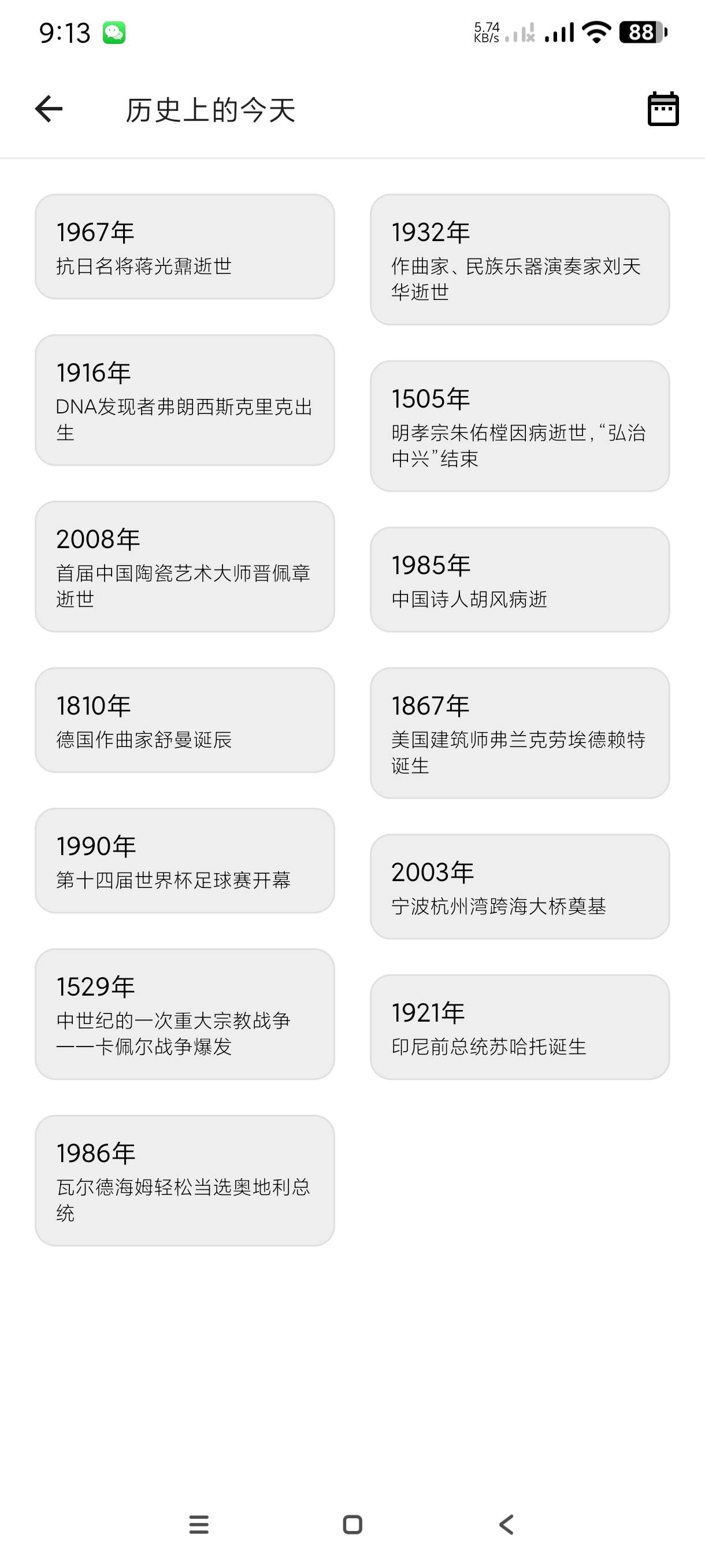Screen dimensions: 705x1568
Task: Tap the 1810年 舒曼诞辰 card
Action: (184, 720)
